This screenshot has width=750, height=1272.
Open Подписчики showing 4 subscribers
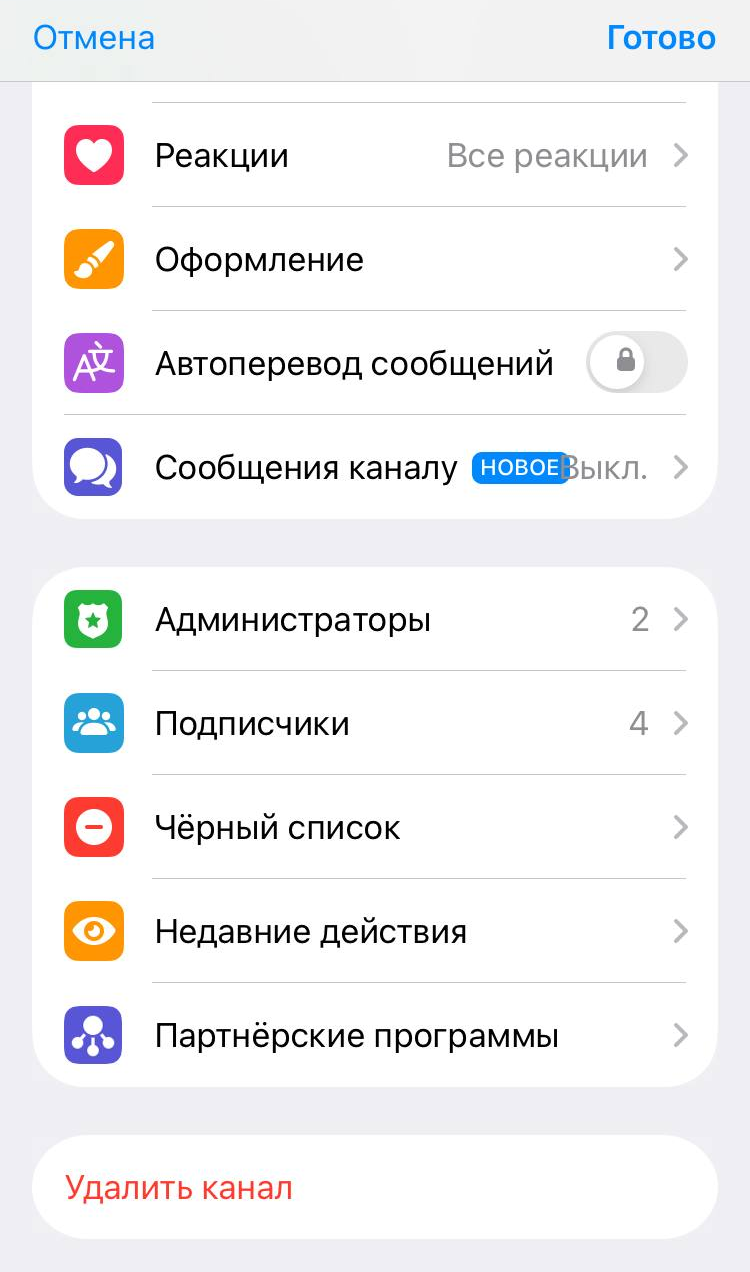[x=400, y=723]
